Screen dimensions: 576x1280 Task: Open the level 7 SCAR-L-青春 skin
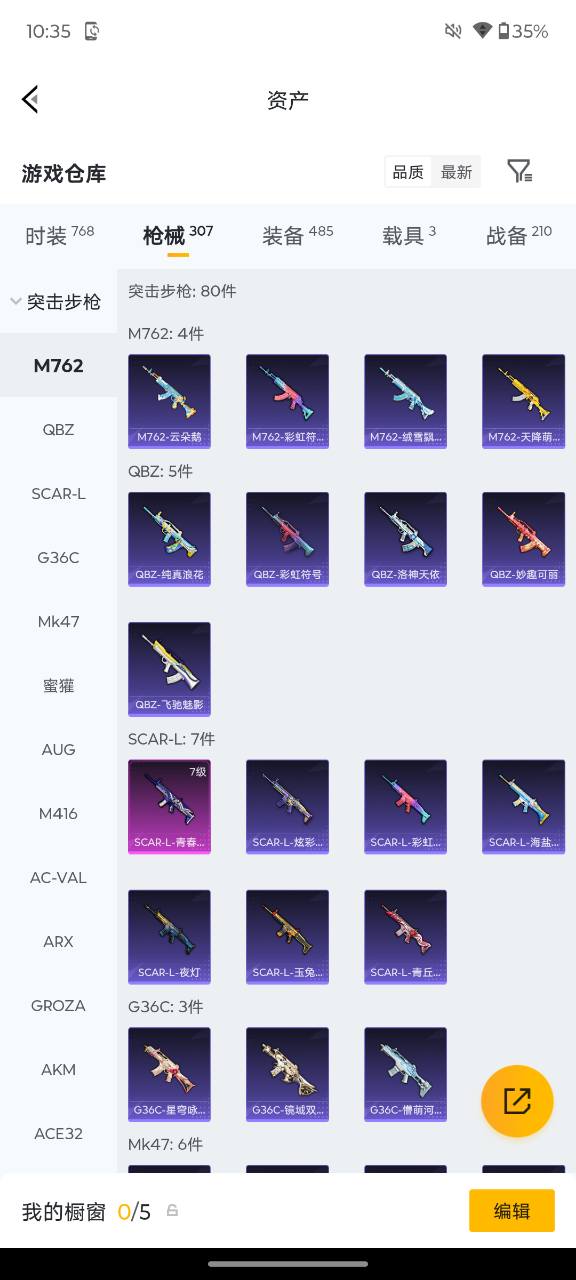(169, 806)
